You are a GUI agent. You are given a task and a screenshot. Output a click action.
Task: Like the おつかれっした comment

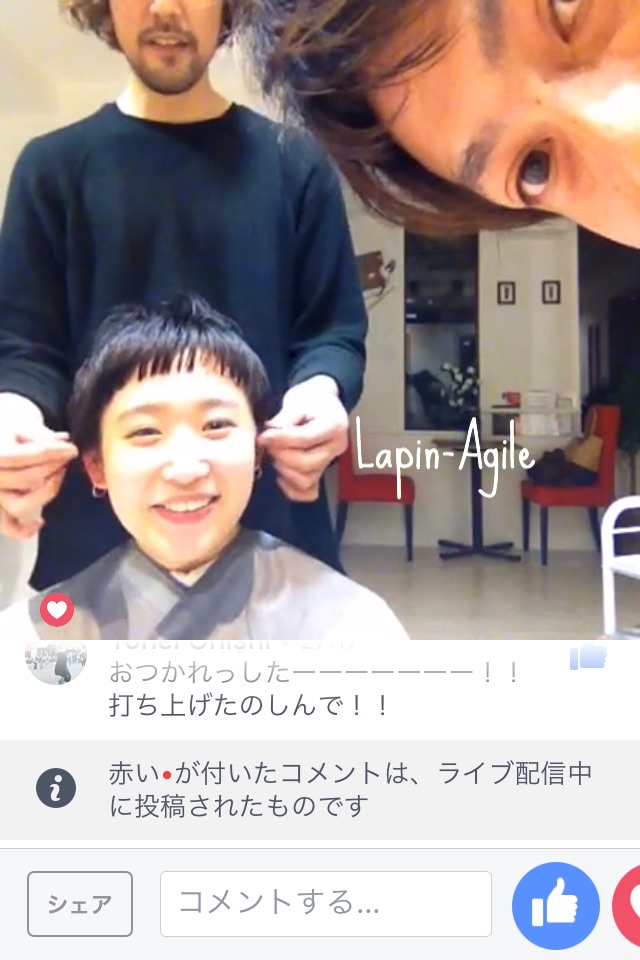[x=589, y=657]
